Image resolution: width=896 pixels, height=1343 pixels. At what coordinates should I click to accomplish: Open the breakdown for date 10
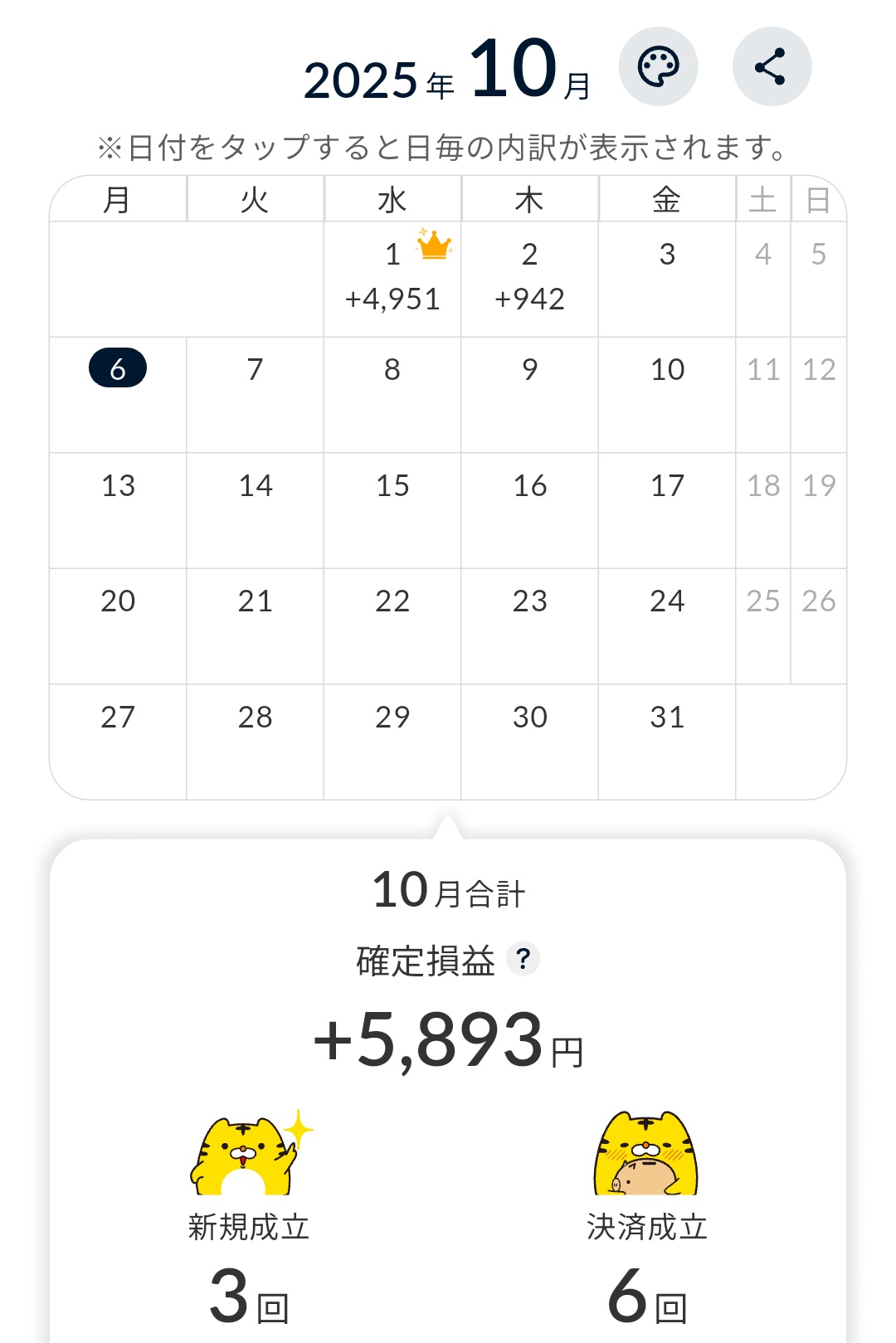coord(667,393)
